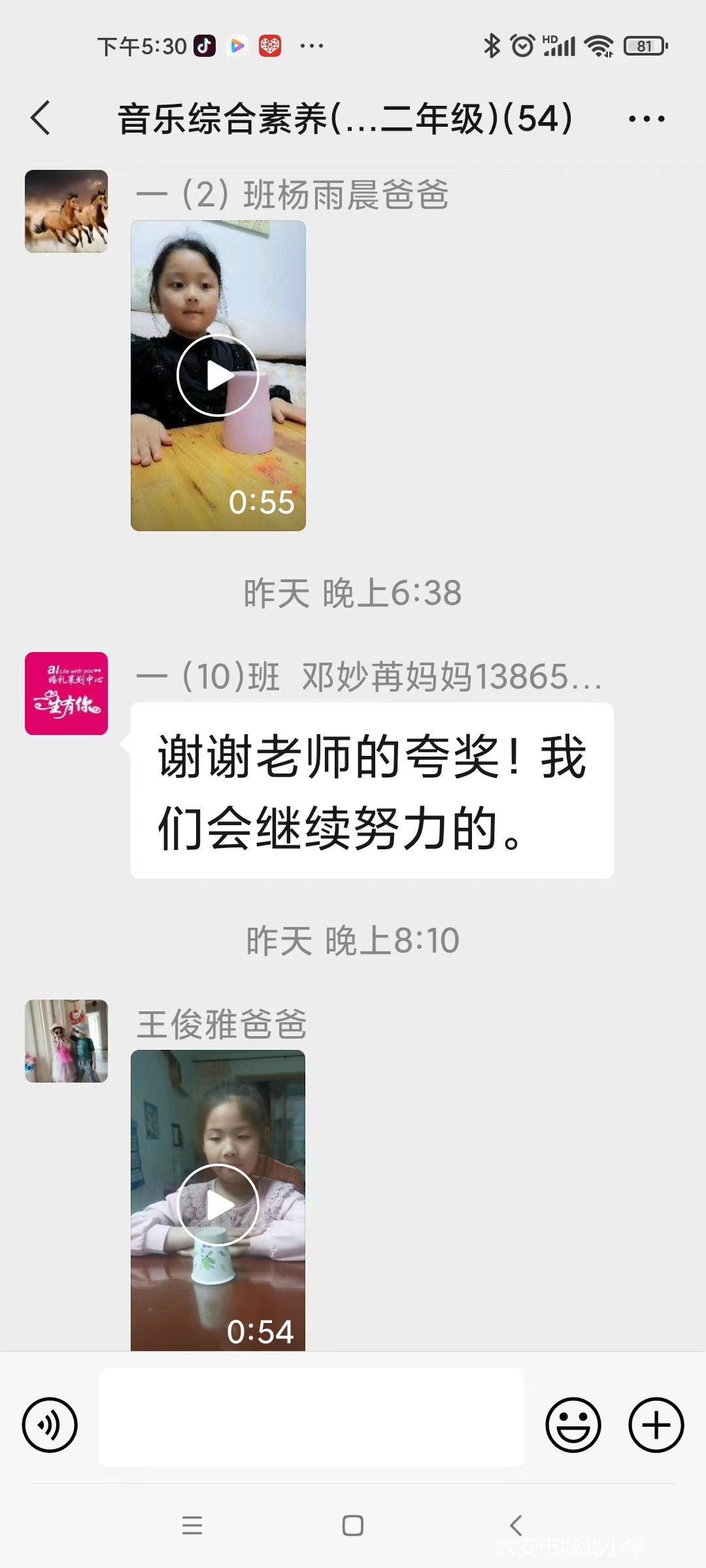This screenshot has height=1568, width=706.
Task: Play the 0:54 video from 王俊雅爸爸
Action: click(x=218, y=1205)
